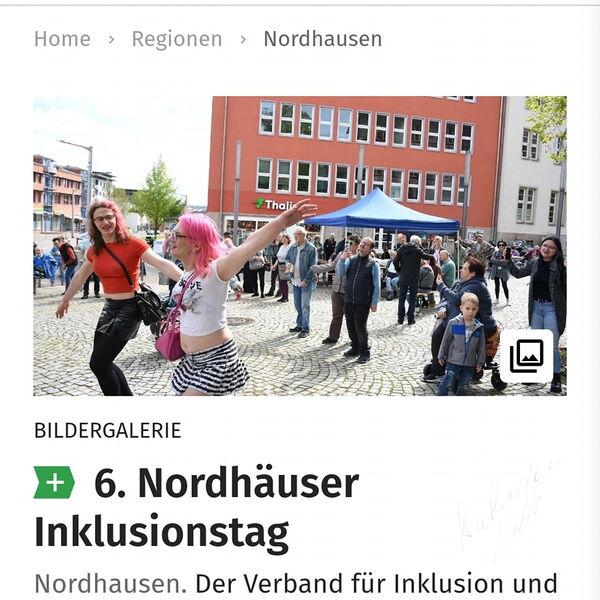Open the Regionen breadcrumb link
Screen dimensions: 600x600
(177, 39)
